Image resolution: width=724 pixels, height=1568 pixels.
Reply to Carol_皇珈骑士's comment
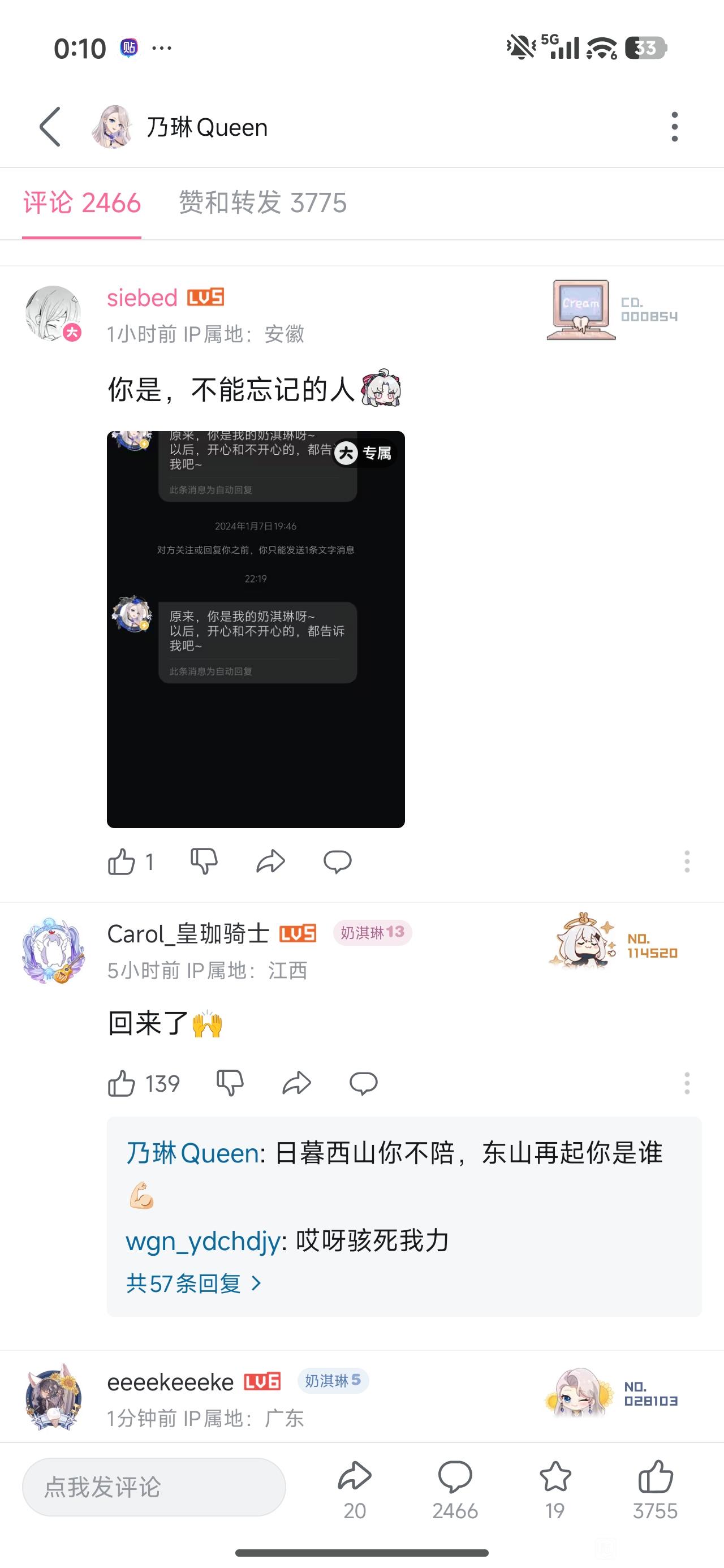364,1083
